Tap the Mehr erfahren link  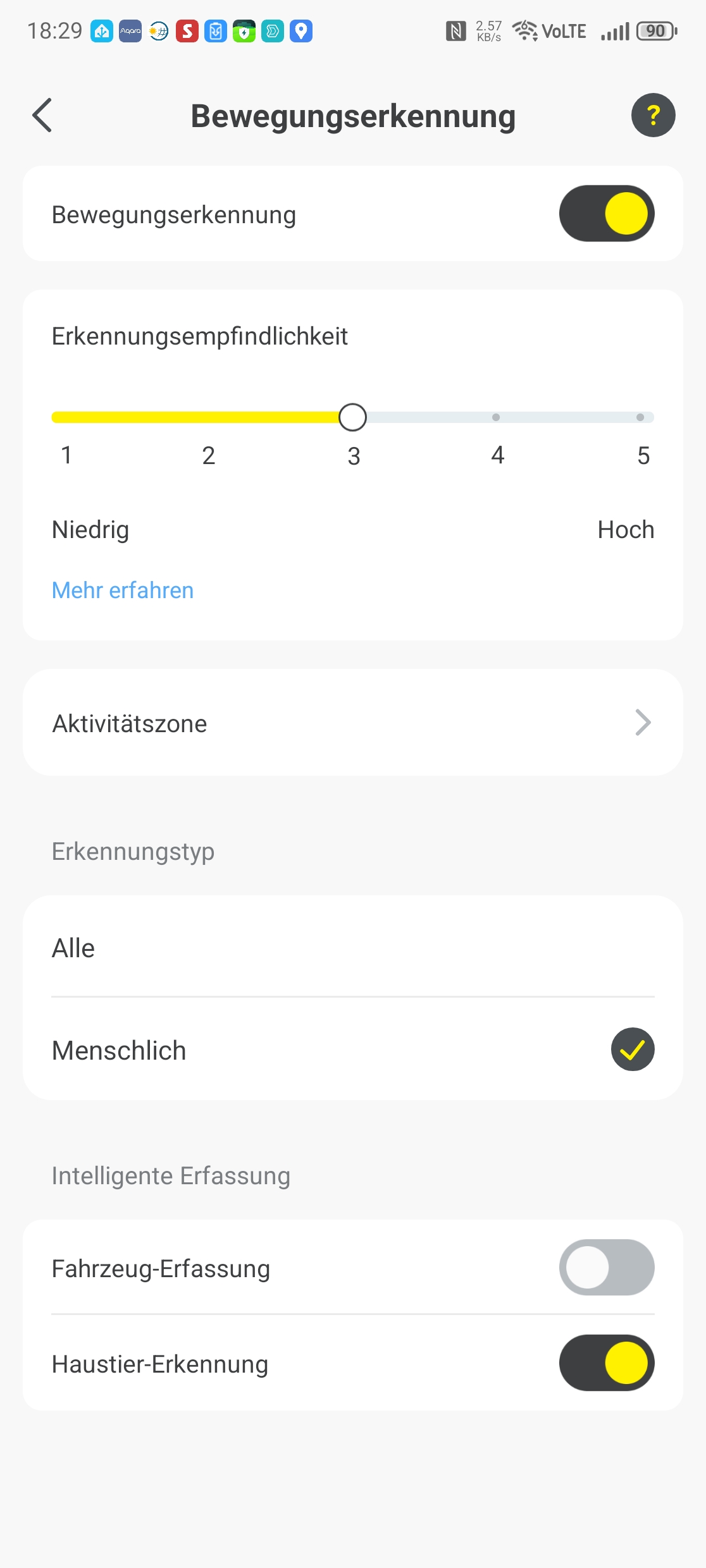pos(123,591)
